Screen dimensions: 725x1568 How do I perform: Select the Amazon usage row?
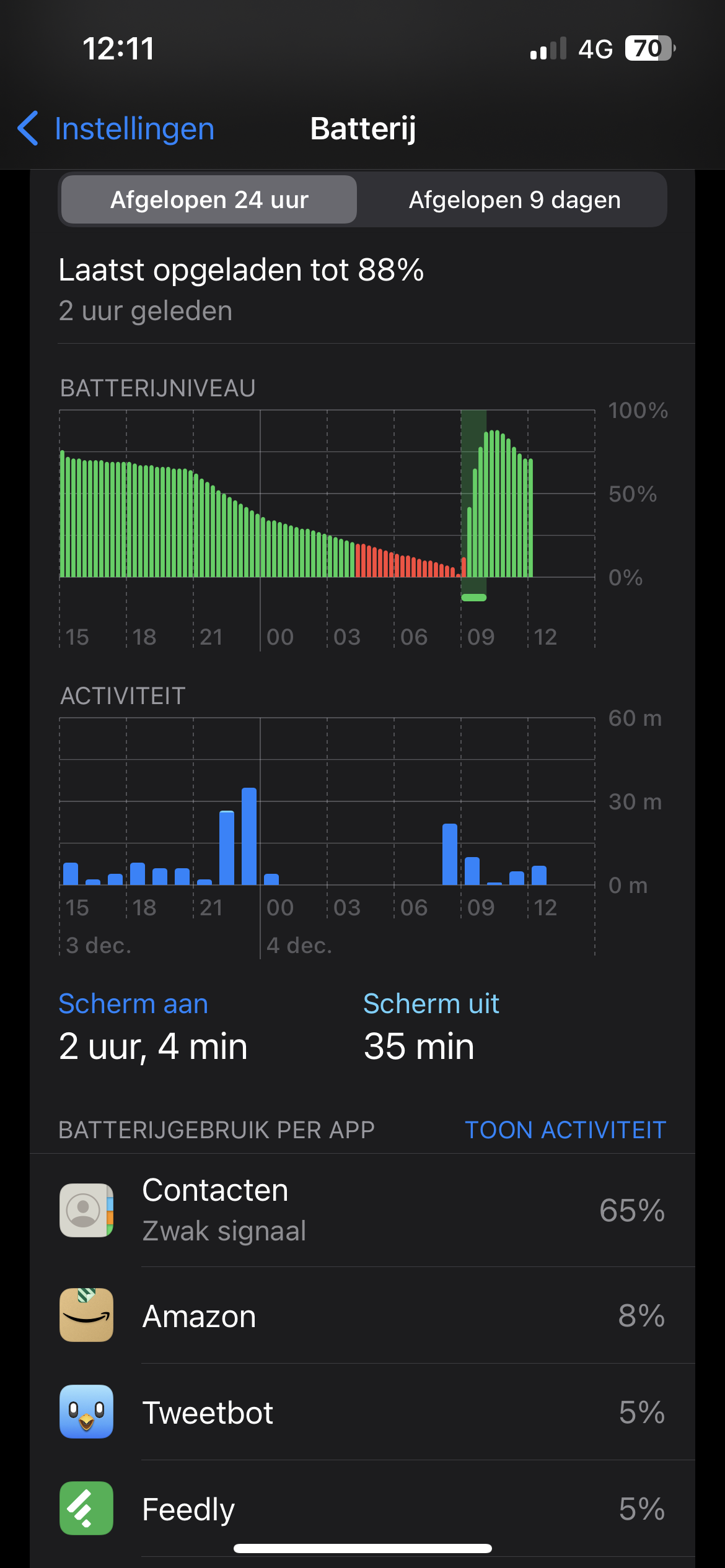[x=362, y=1316]
